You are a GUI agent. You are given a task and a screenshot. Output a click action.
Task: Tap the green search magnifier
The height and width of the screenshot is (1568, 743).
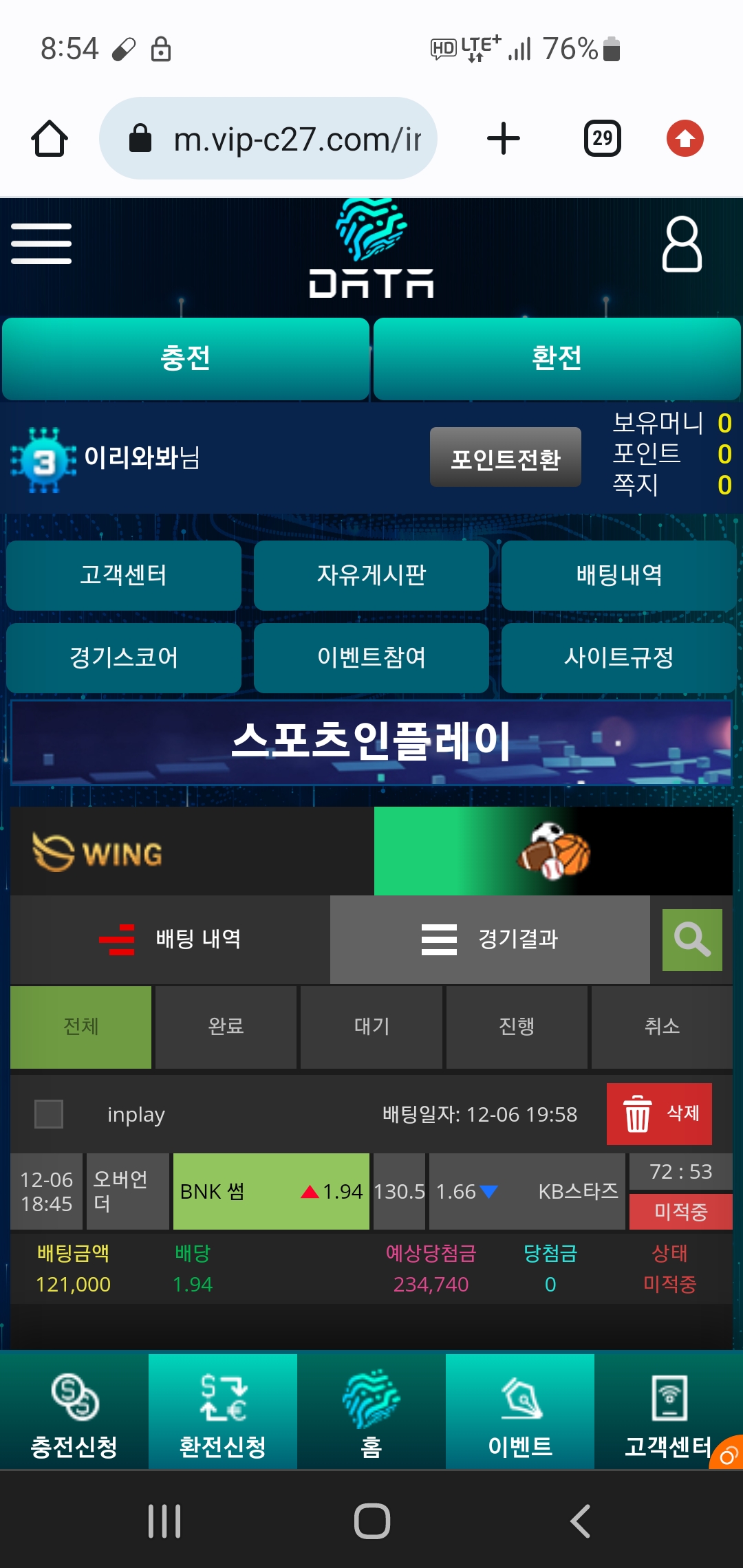click(x=691, y=939)
